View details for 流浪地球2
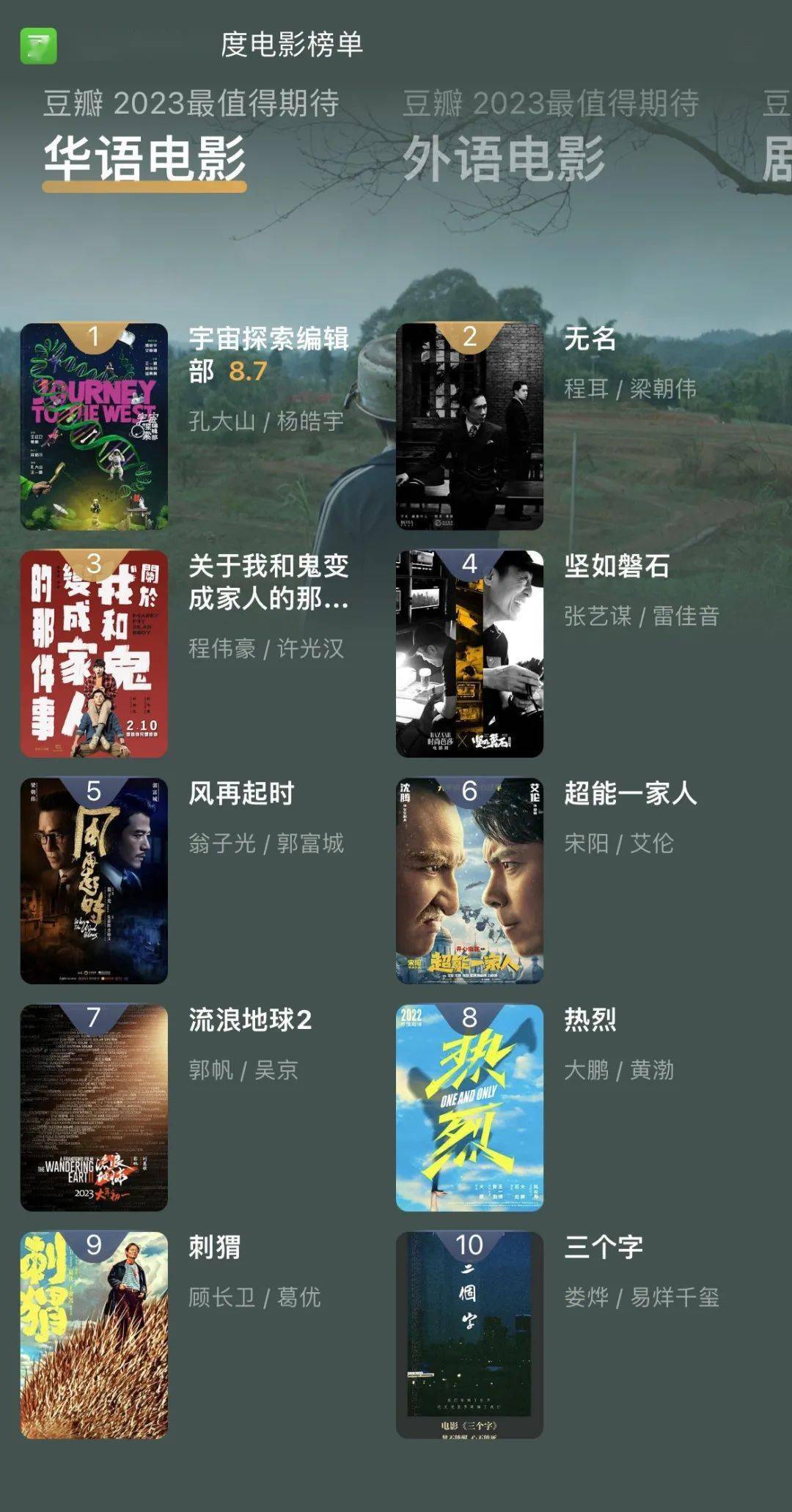This screenshot has width=792, height=1512. [94, 1107]
